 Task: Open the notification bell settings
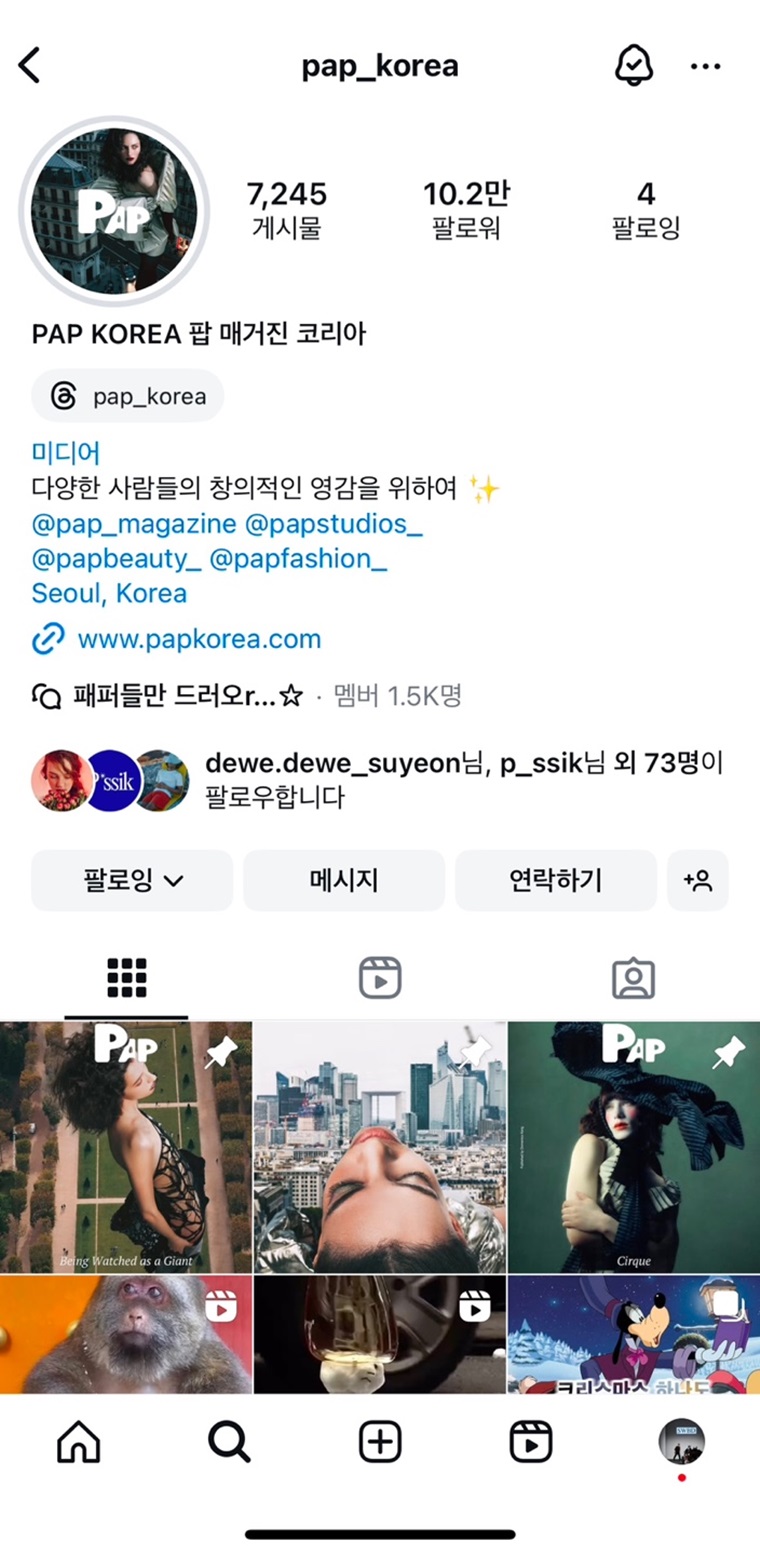click(x=632, y=66)
